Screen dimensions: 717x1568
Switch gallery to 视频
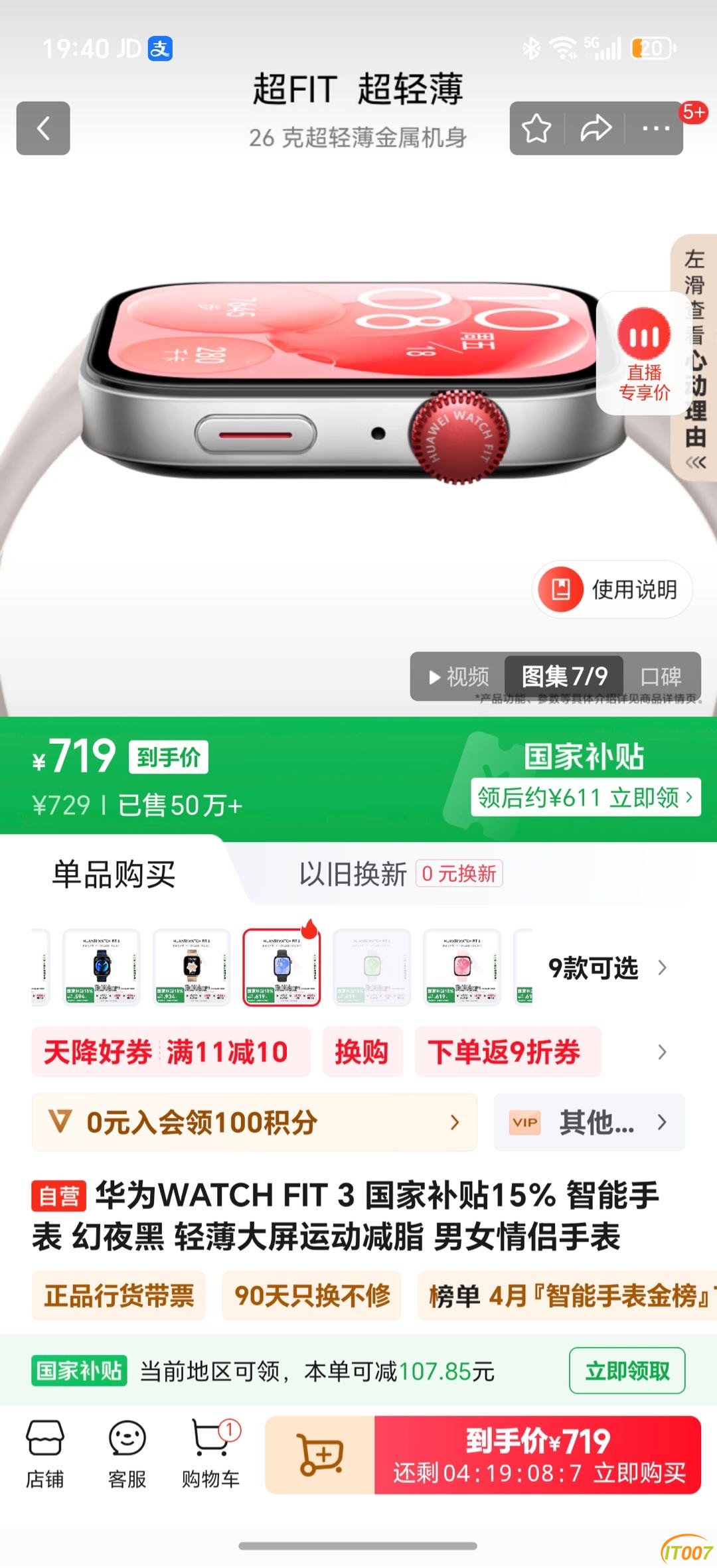click(459, 676)
